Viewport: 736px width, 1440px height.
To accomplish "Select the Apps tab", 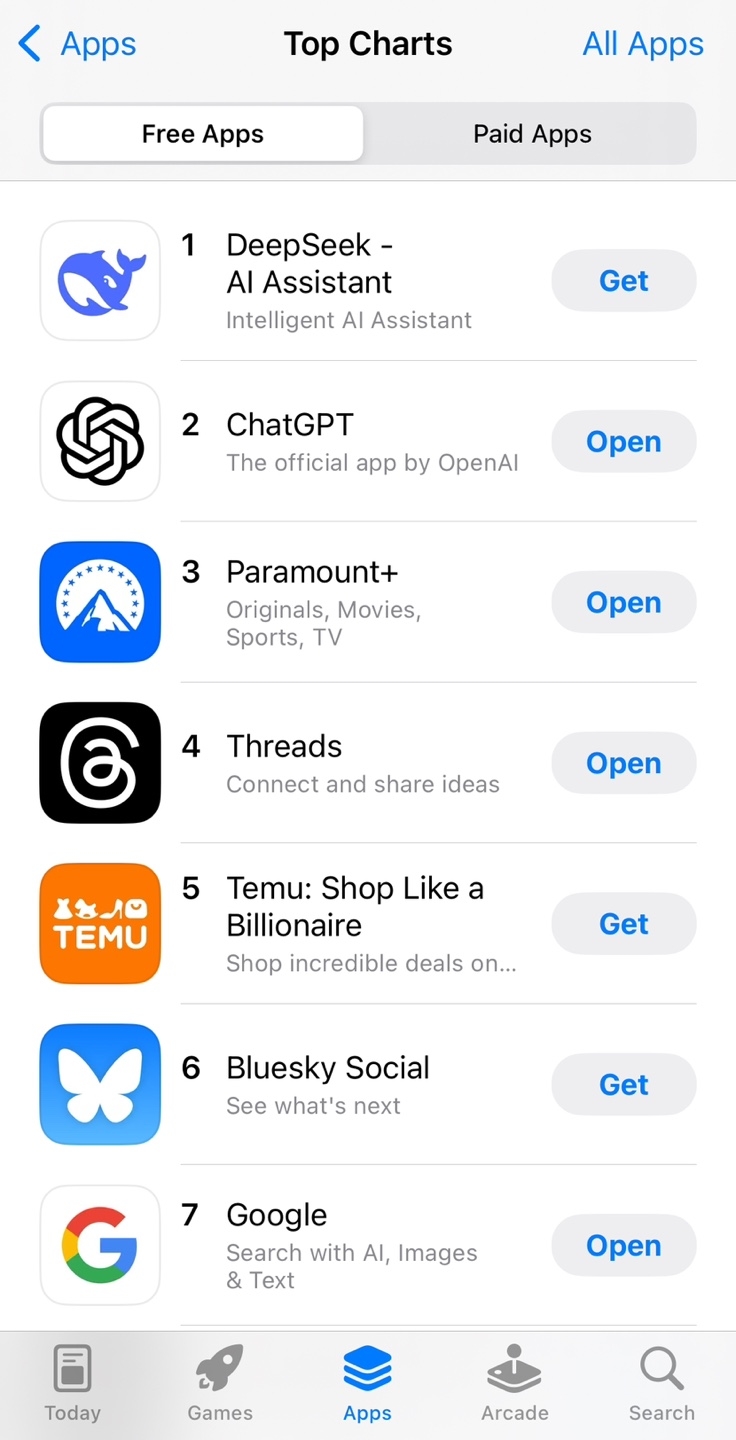I will (368, 1384).
